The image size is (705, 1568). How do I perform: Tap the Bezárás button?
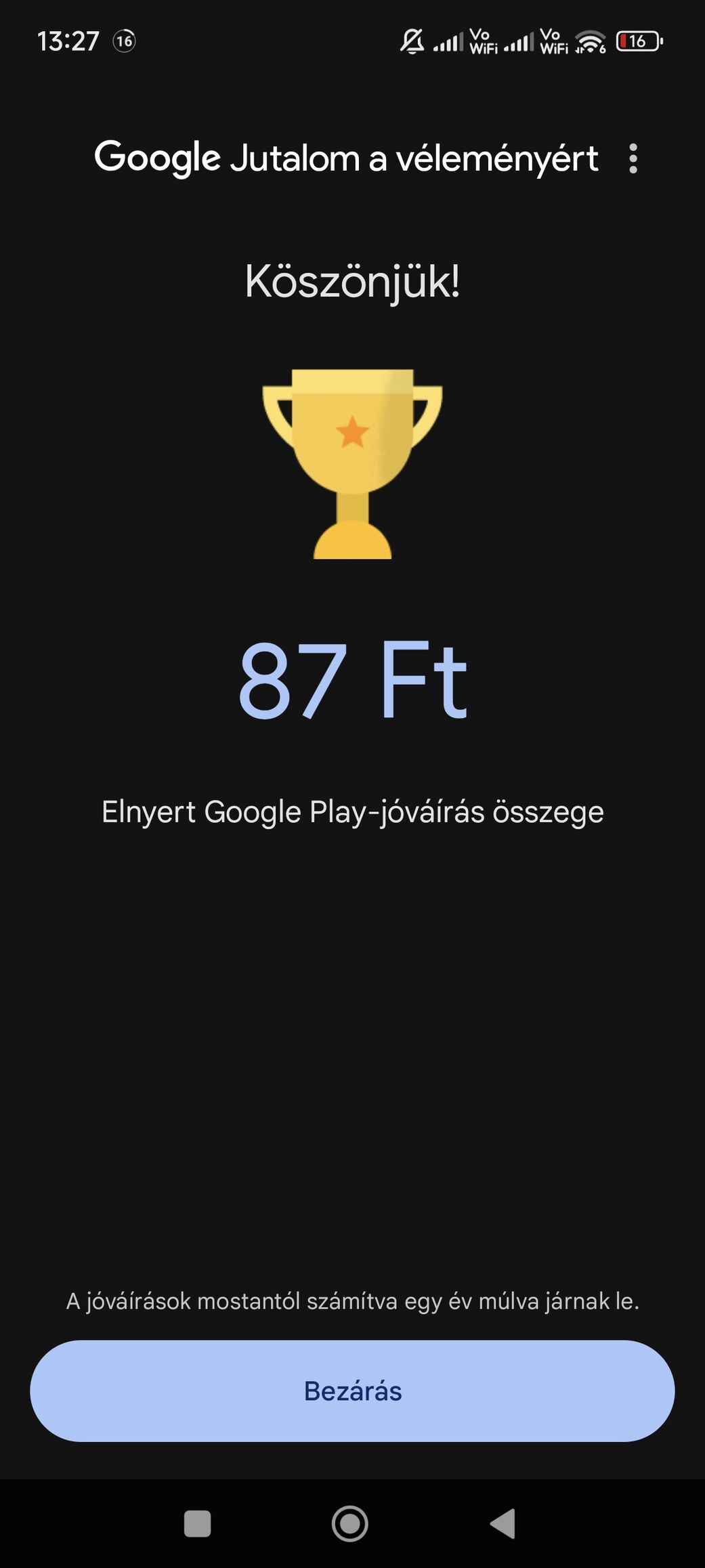click(352, 1391)
